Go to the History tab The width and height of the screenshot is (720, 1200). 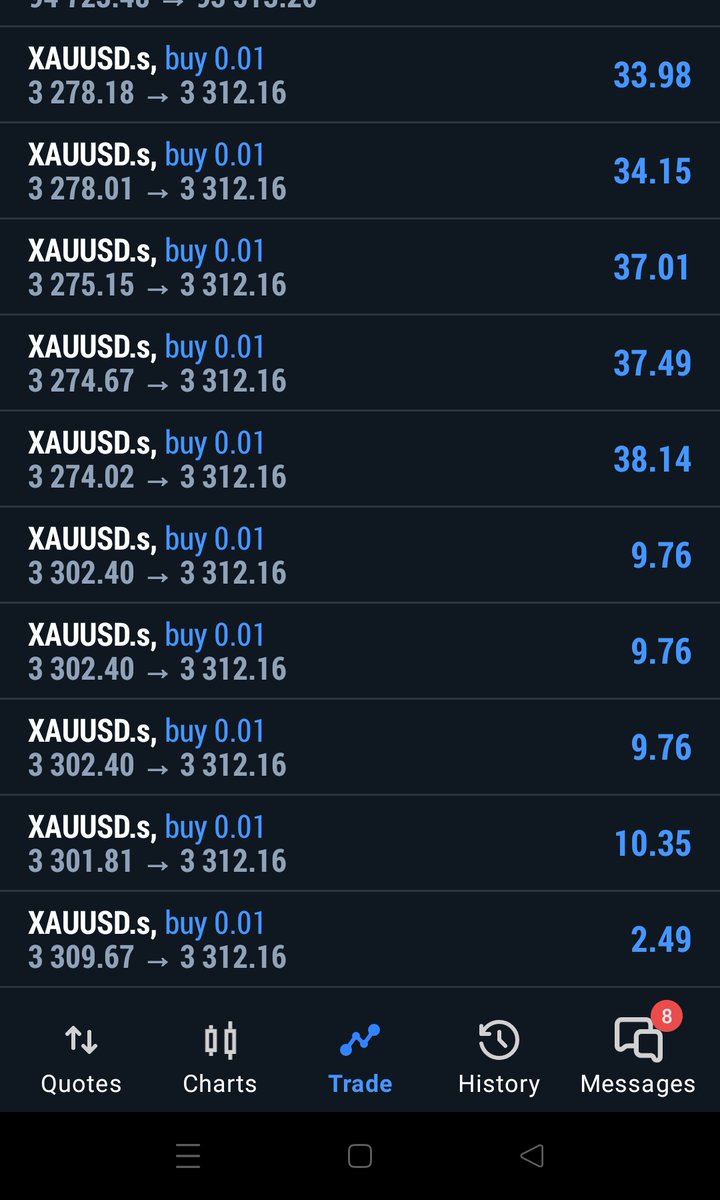click(x=498, y=1058)
